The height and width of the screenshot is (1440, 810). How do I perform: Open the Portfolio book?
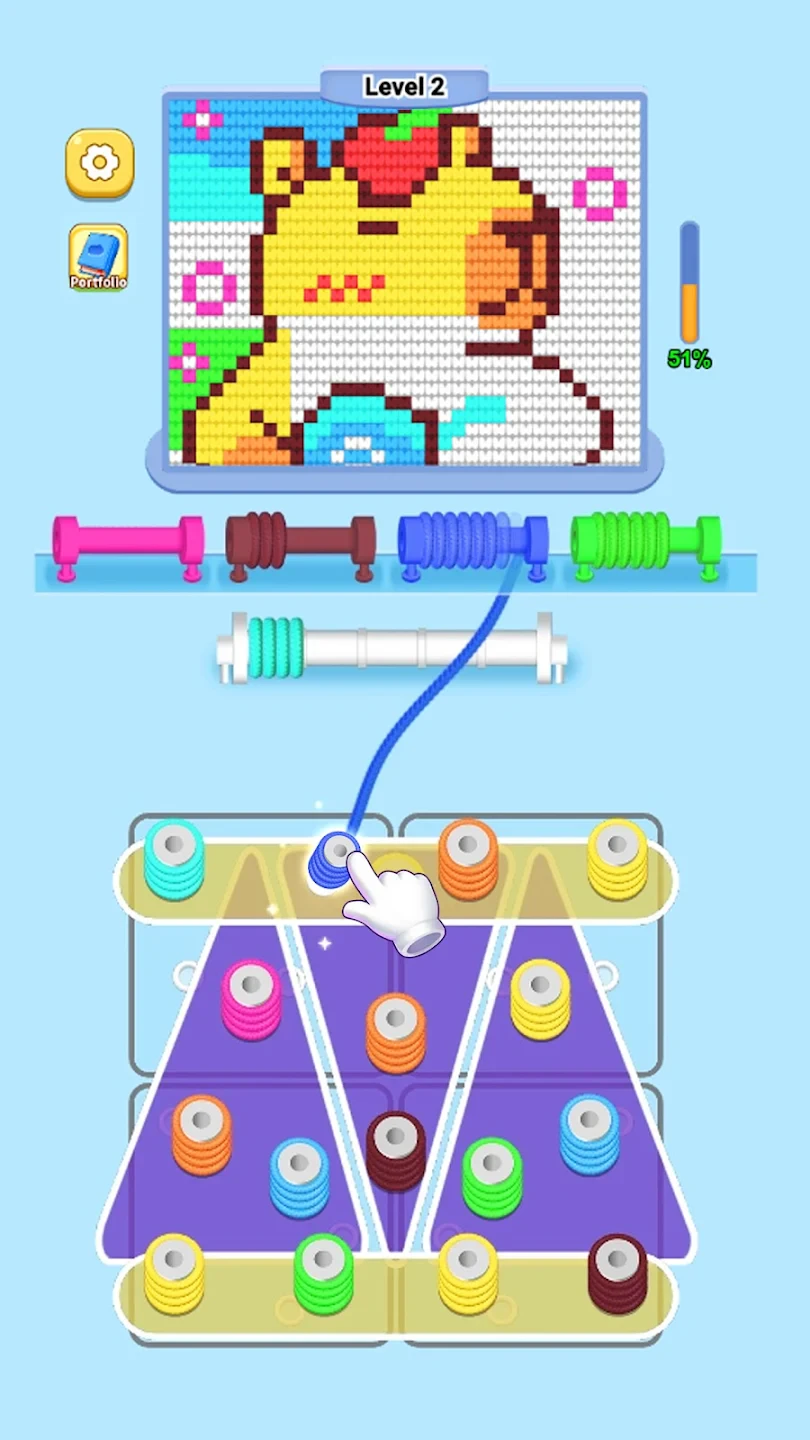(x=98, y=257)
